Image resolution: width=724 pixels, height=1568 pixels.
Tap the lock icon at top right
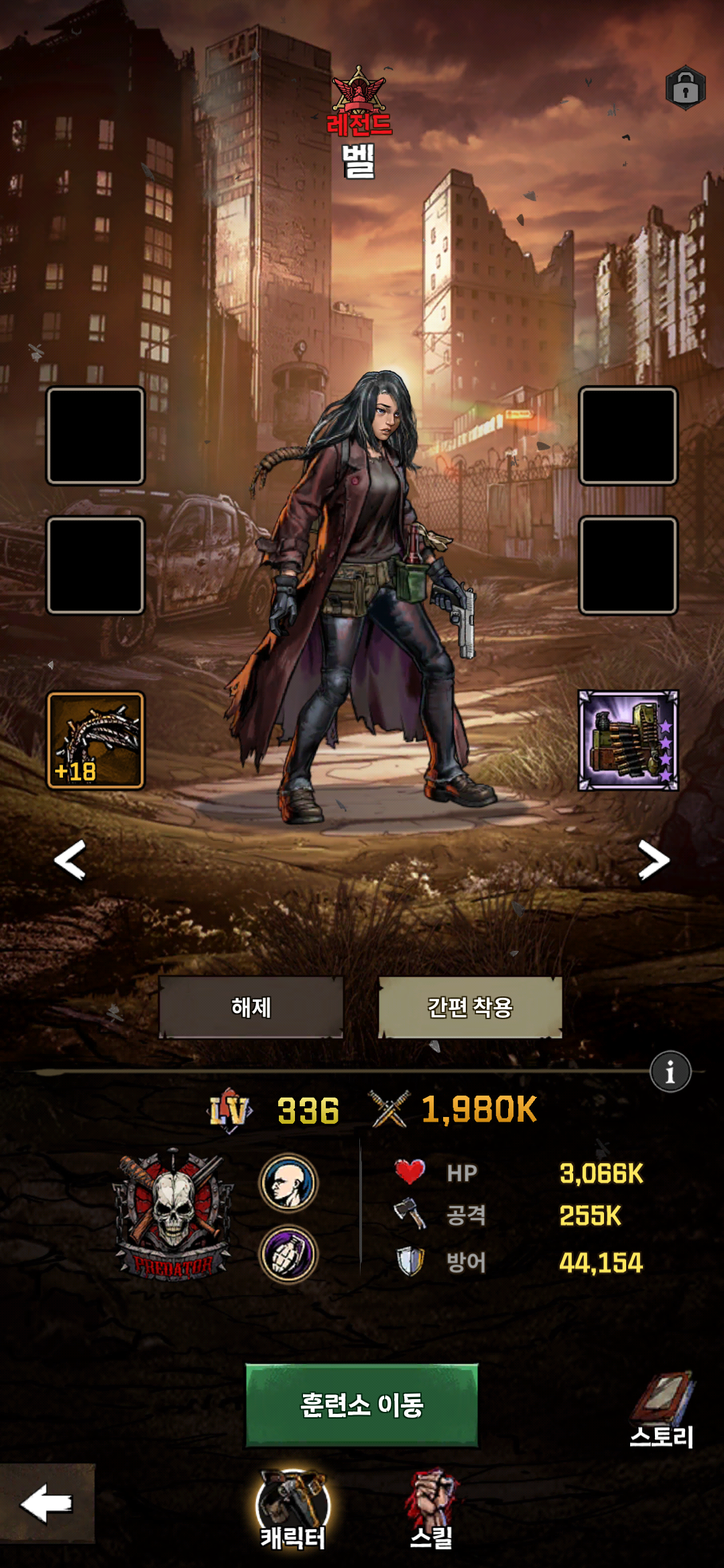(685, 88)
